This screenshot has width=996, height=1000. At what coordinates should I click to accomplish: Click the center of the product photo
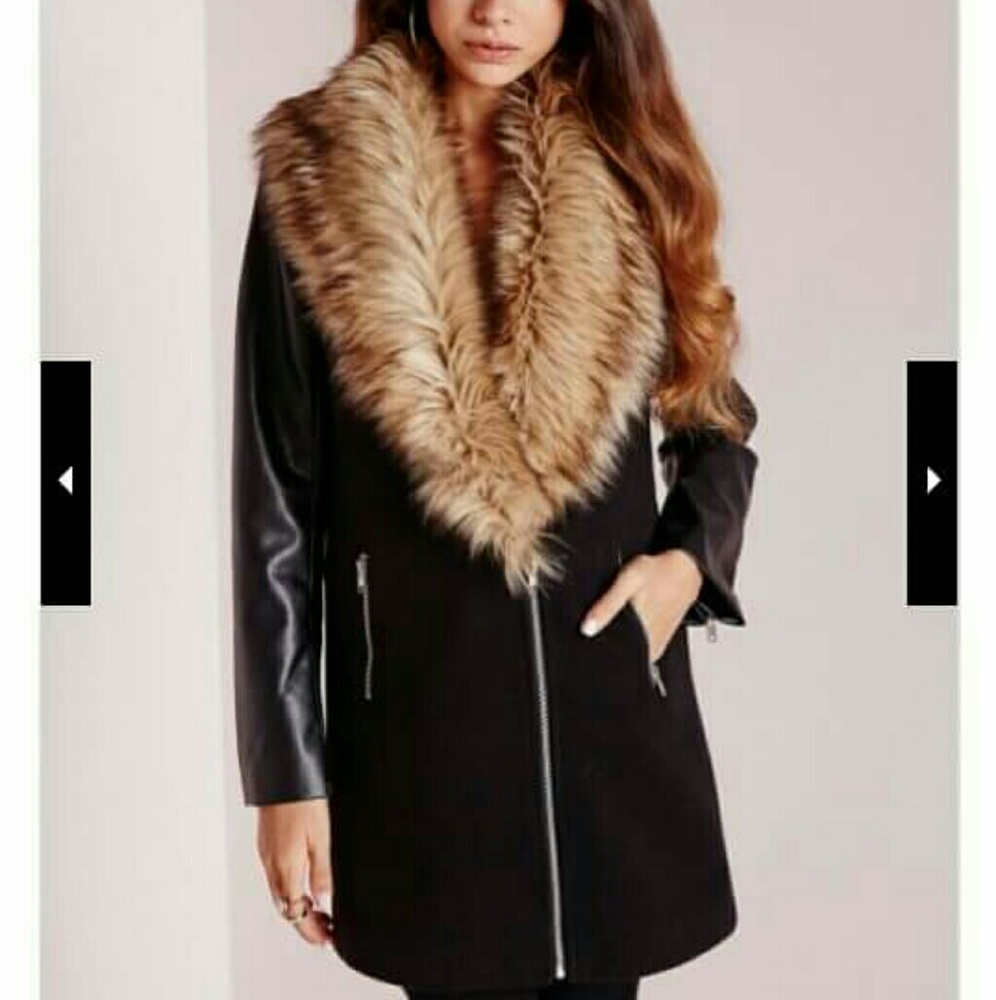coord(498,500)
